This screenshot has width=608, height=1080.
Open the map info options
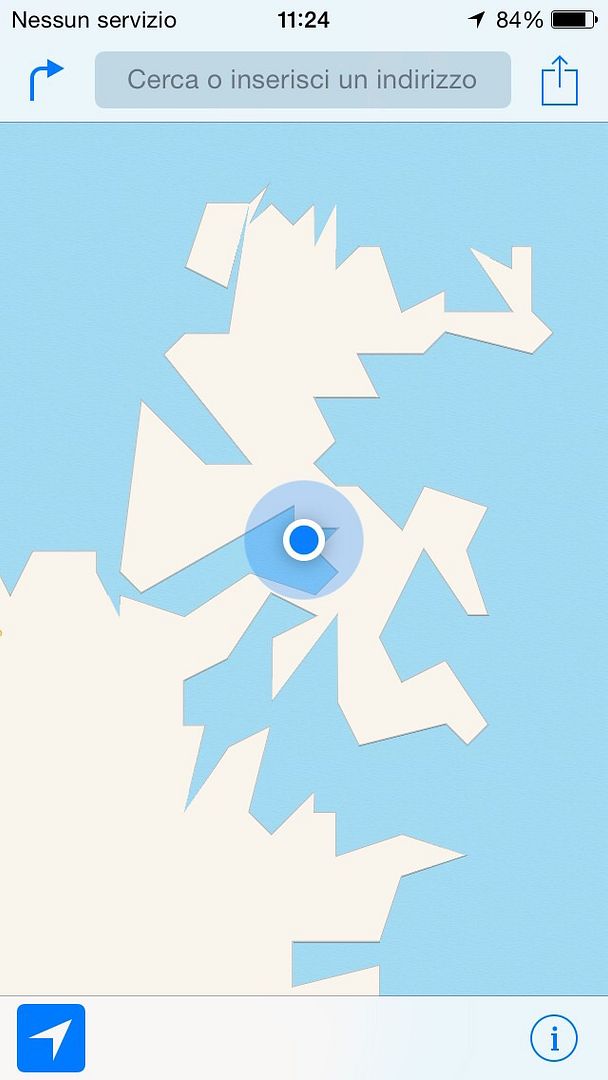[x=553, y=1038]
